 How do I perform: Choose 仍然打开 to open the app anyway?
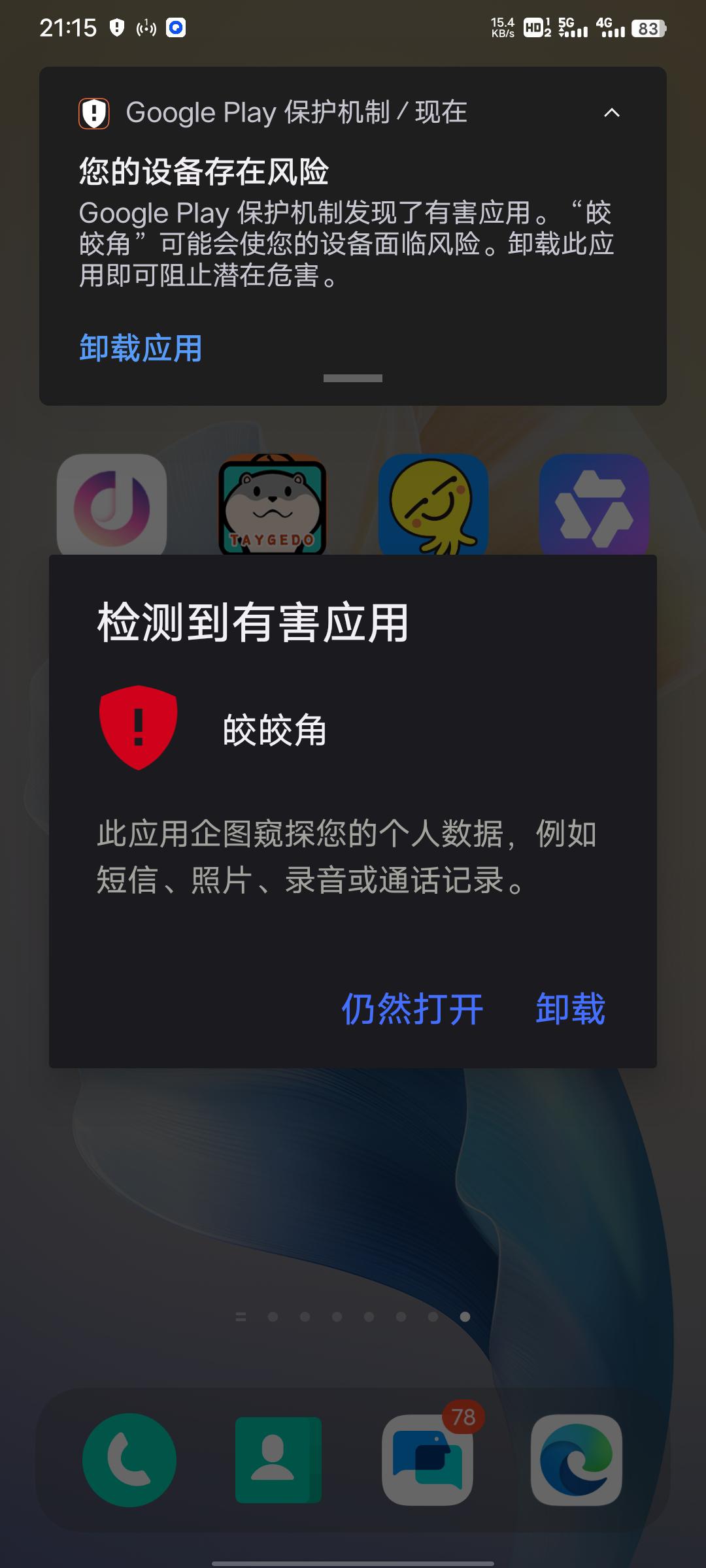pyautogui.click(x=412, y=1009)
